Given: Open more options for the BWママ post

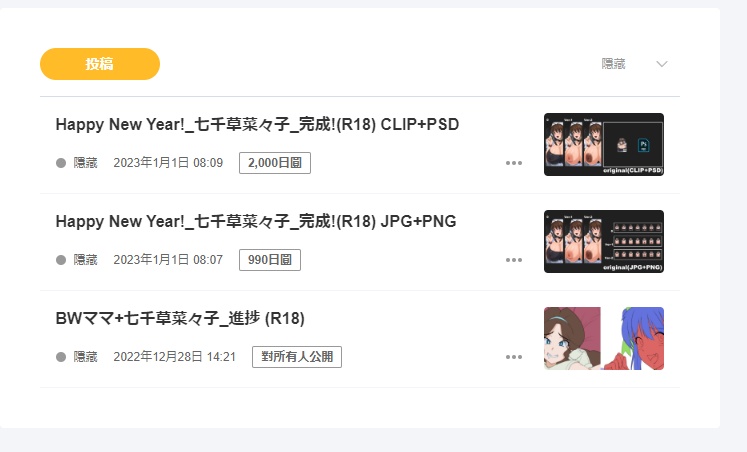Looking at the screenshot, I should [x=514, y=357].
